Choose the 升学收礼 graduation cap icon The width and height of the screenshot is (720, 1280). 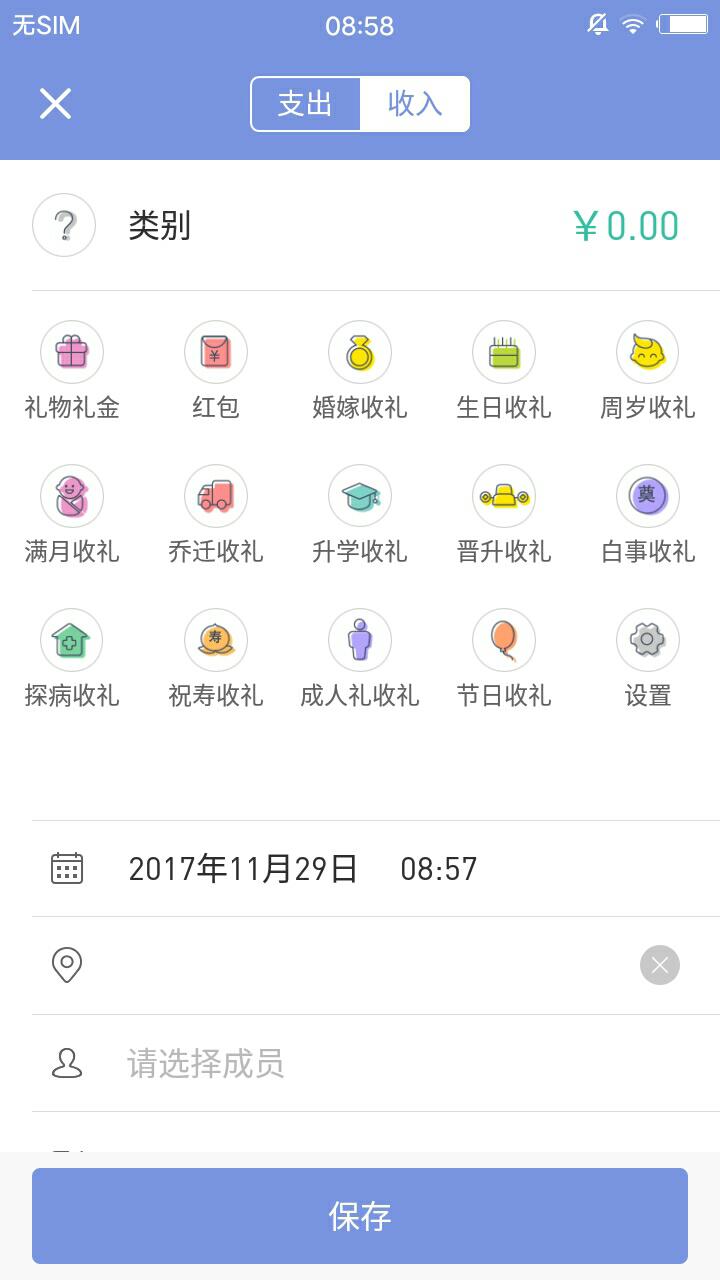point(359,496)
